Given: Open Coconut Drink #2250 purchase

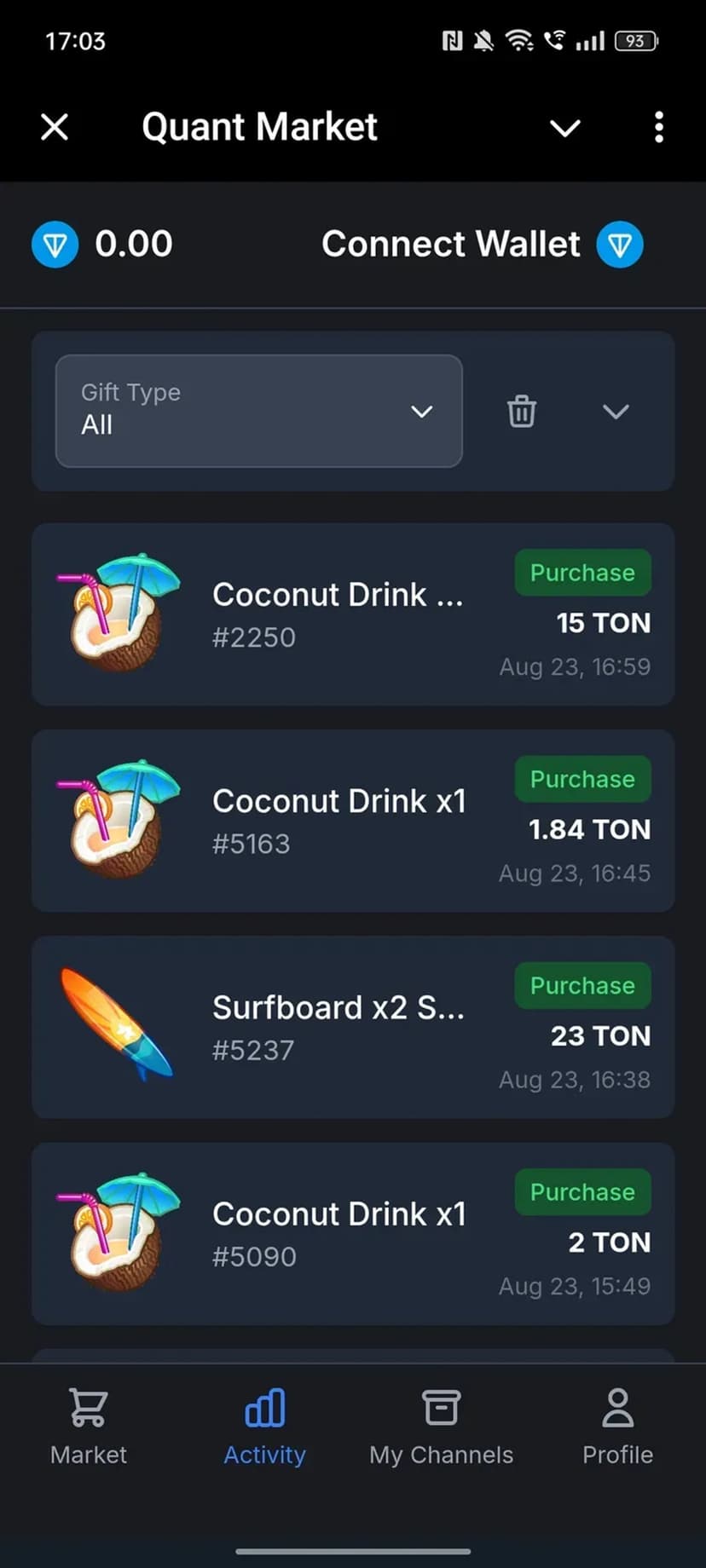Looking at the screenshot, I should click(353, 614).
